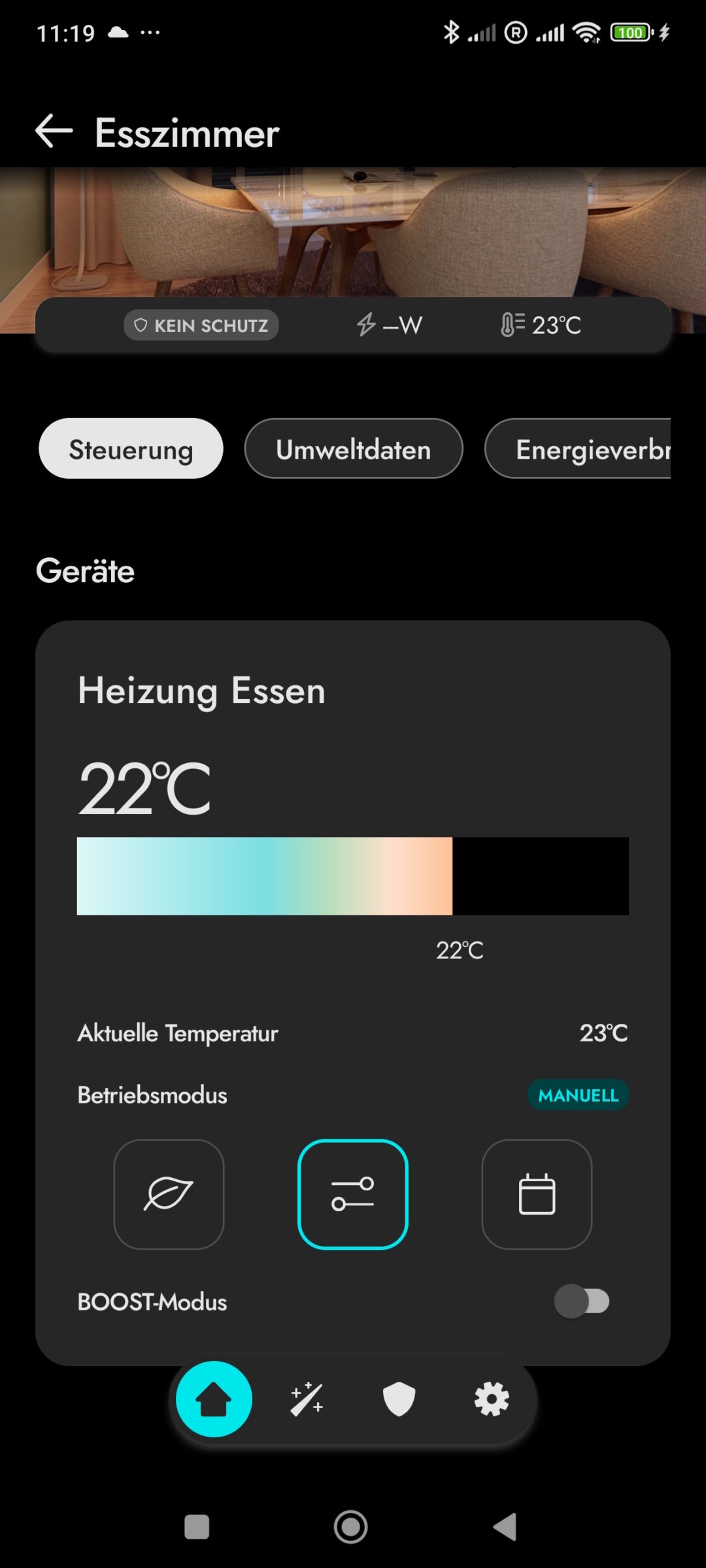Select the Steuerung tab
The image size is (706, 1568).
click(x=131, y=449)
